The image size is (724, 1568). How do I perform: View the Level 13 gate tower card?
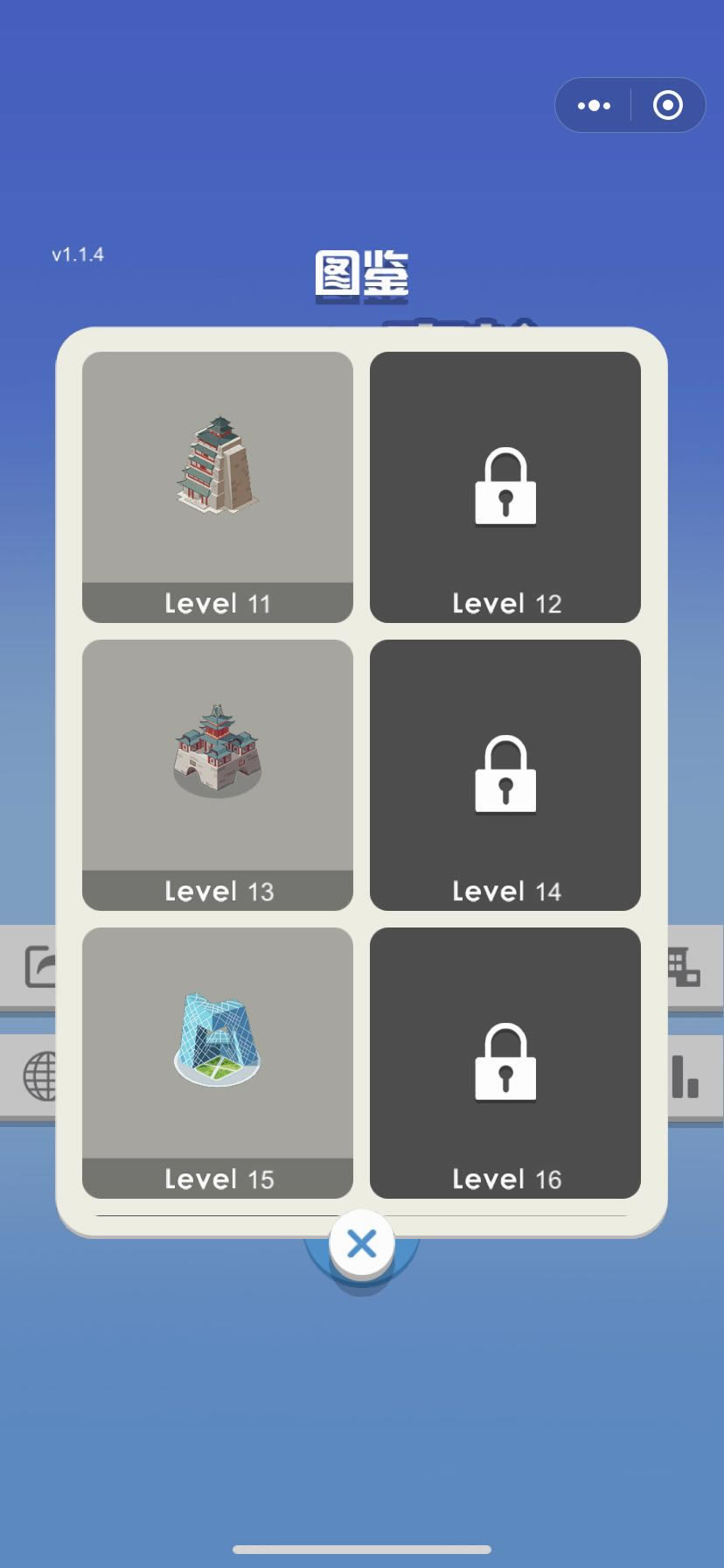coord(217,774)
